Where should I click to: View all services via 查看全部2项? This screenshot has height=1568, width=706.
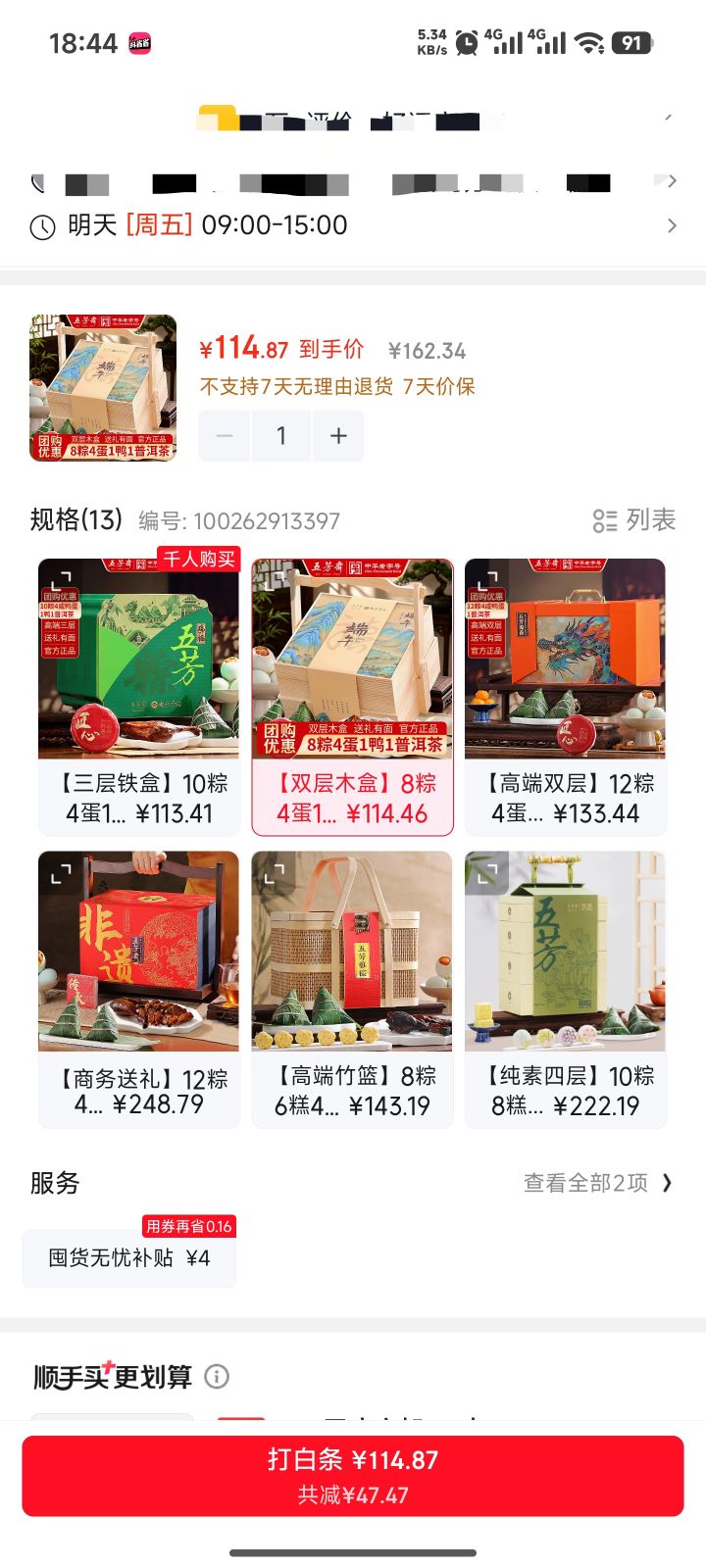click(x=598, y=1183)
